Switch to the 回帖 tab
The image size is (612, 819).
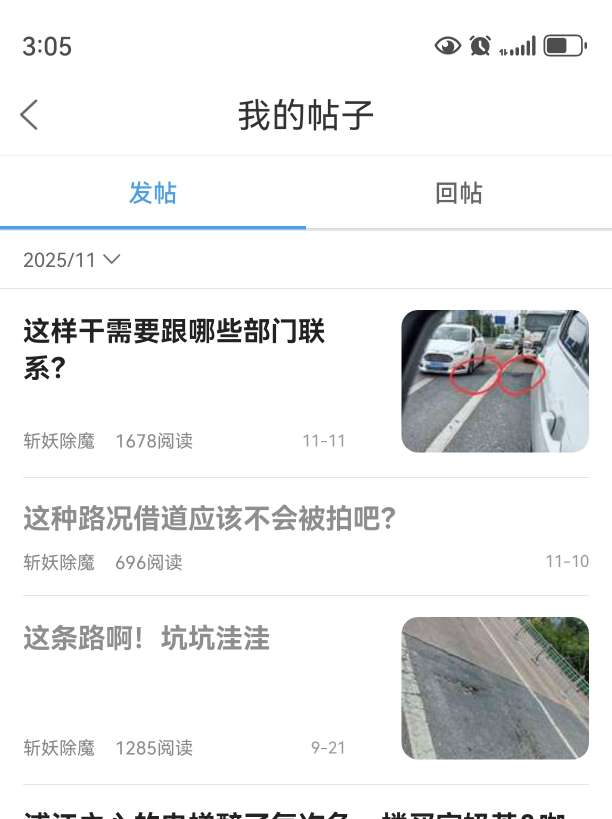coord(458,193)
